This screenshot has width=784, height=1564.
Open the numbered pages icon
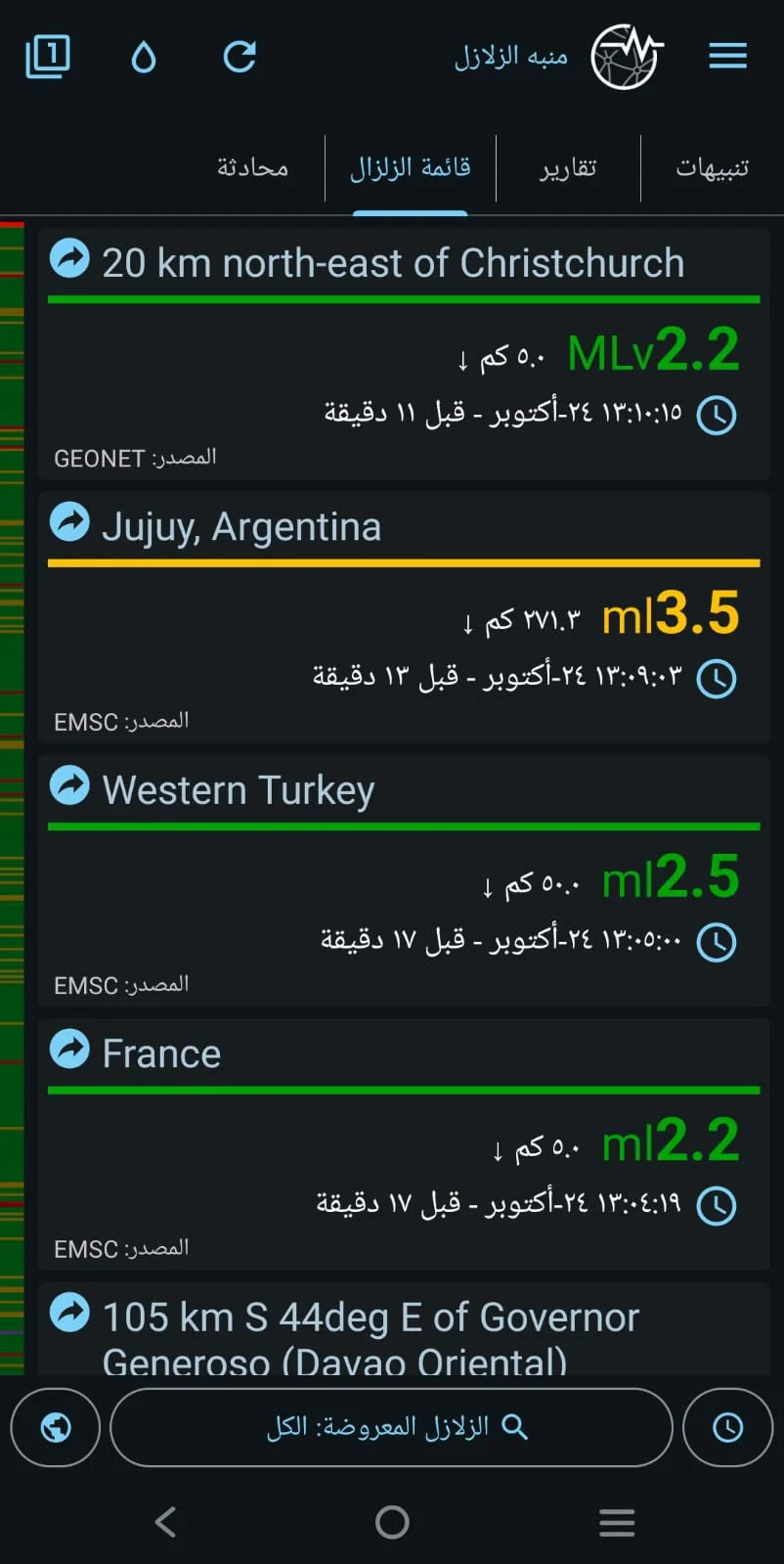click(47, 56)
